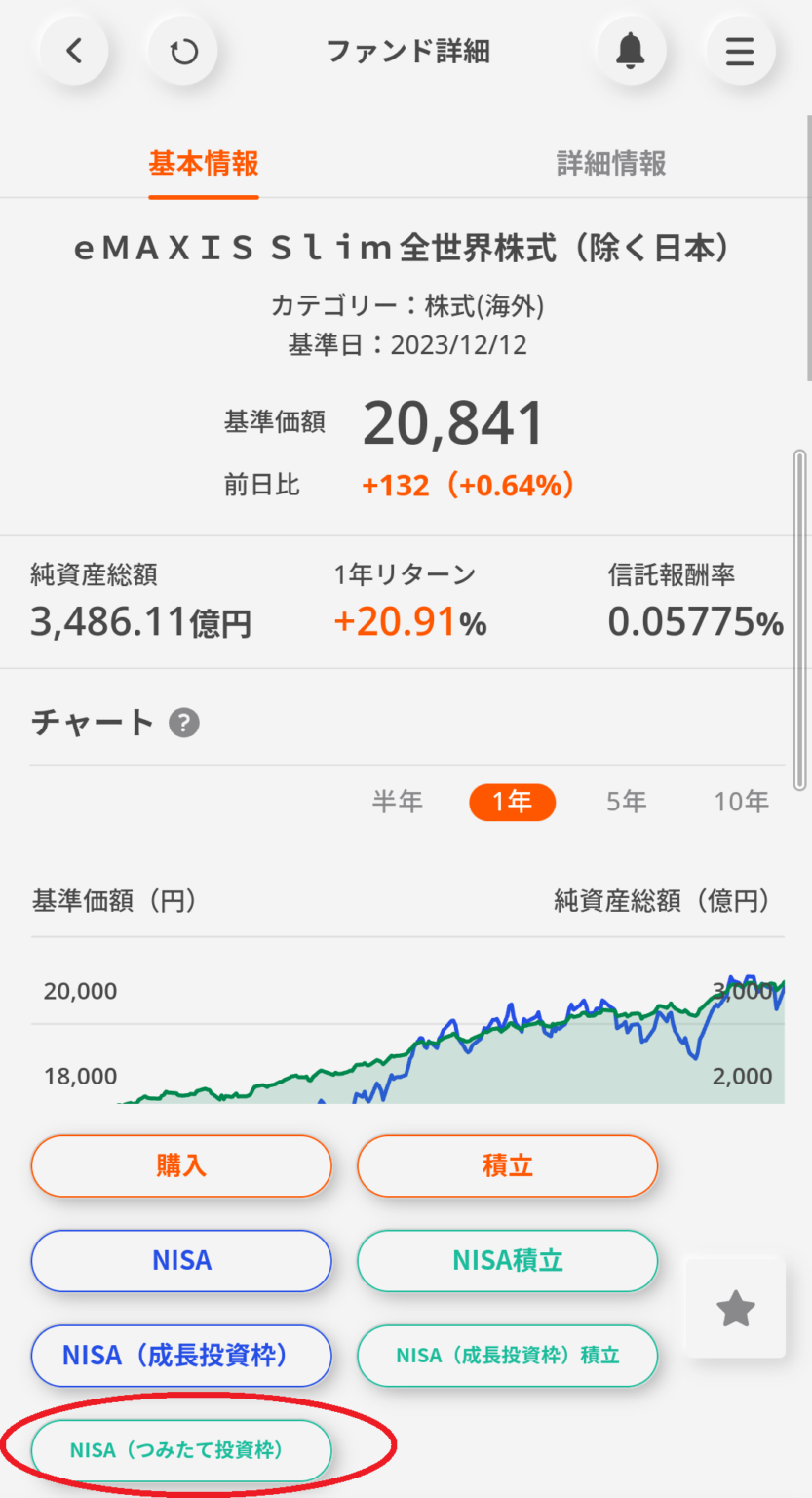Select the 5年 chart period
812x1498 pixels.
[625, 802]
